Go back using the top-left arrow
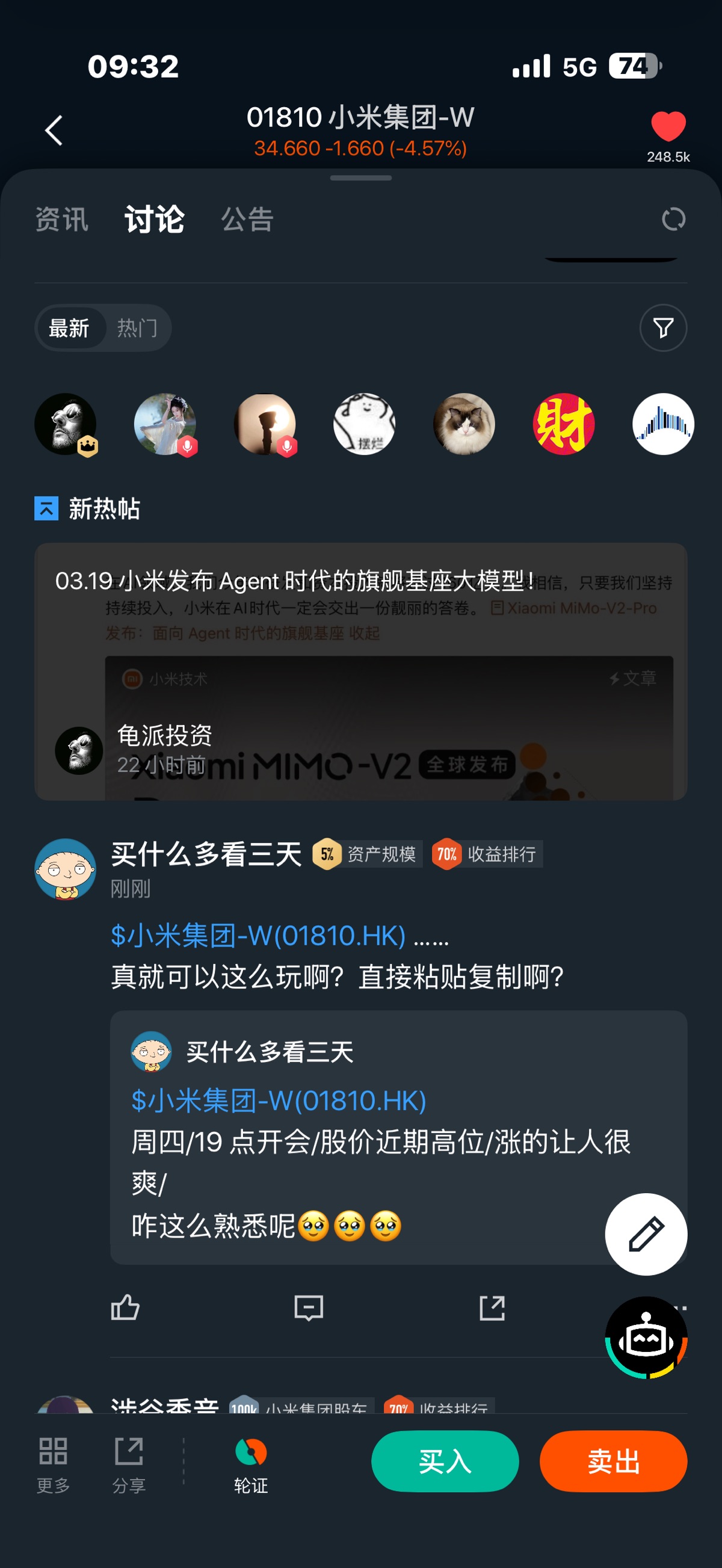Screen dimensions: 722x1568 tap(54, 130)
